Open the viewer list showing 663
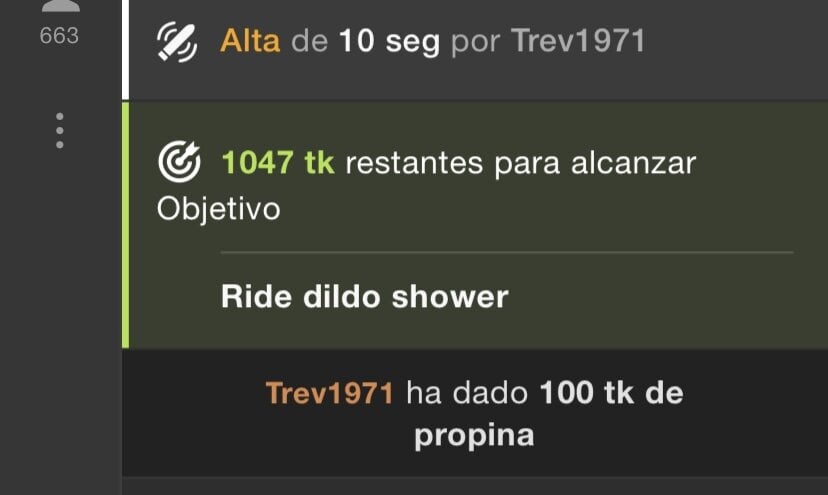 (59, 24)
